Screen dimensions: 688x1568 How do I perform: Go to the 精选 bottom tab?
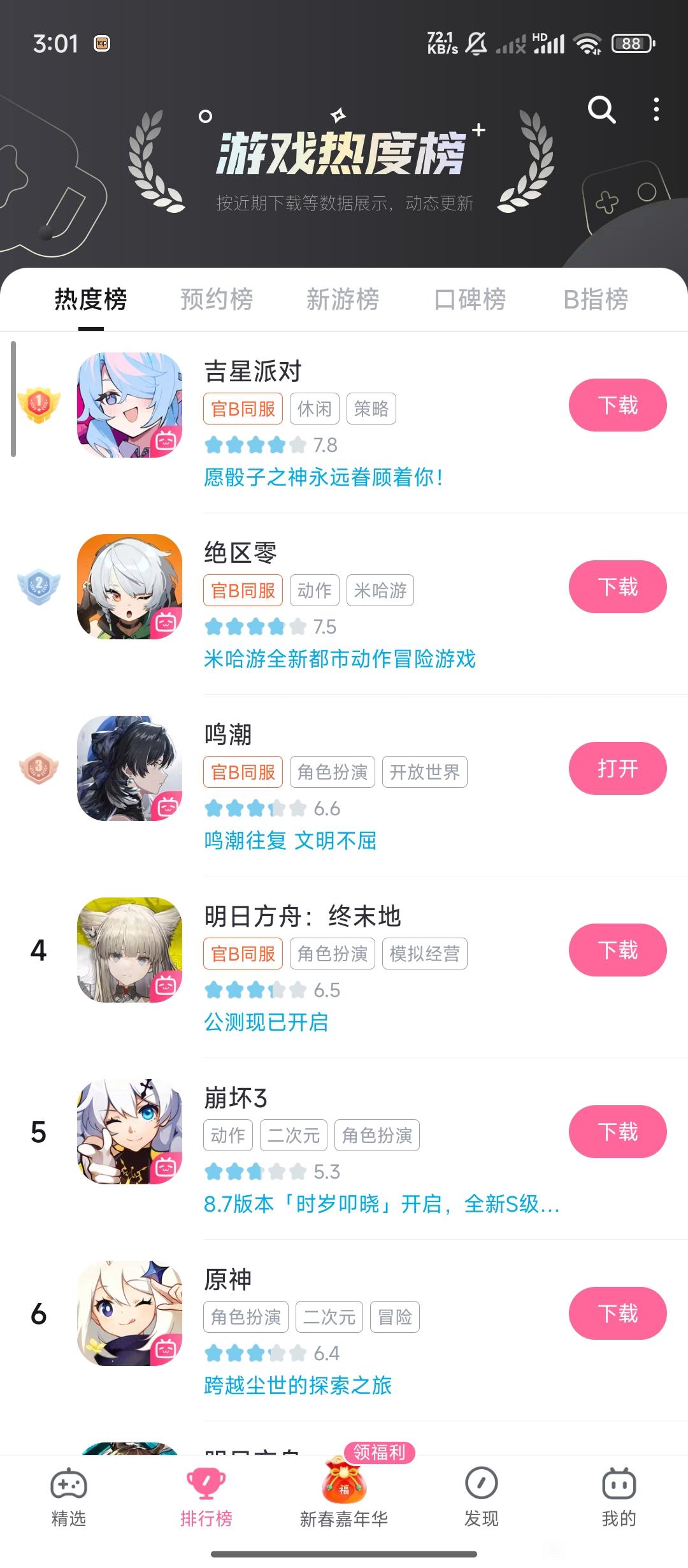(x=68, y=1497)
